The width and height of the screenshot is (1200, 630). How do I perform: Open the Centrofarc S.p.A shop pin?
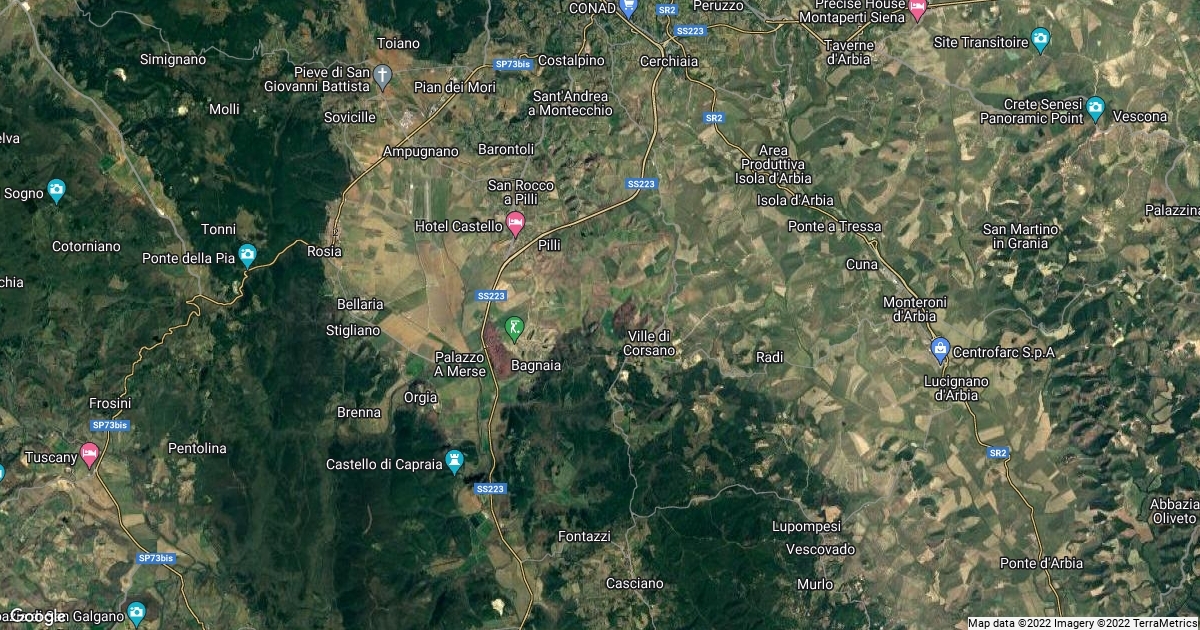click(x=939, y=350)
